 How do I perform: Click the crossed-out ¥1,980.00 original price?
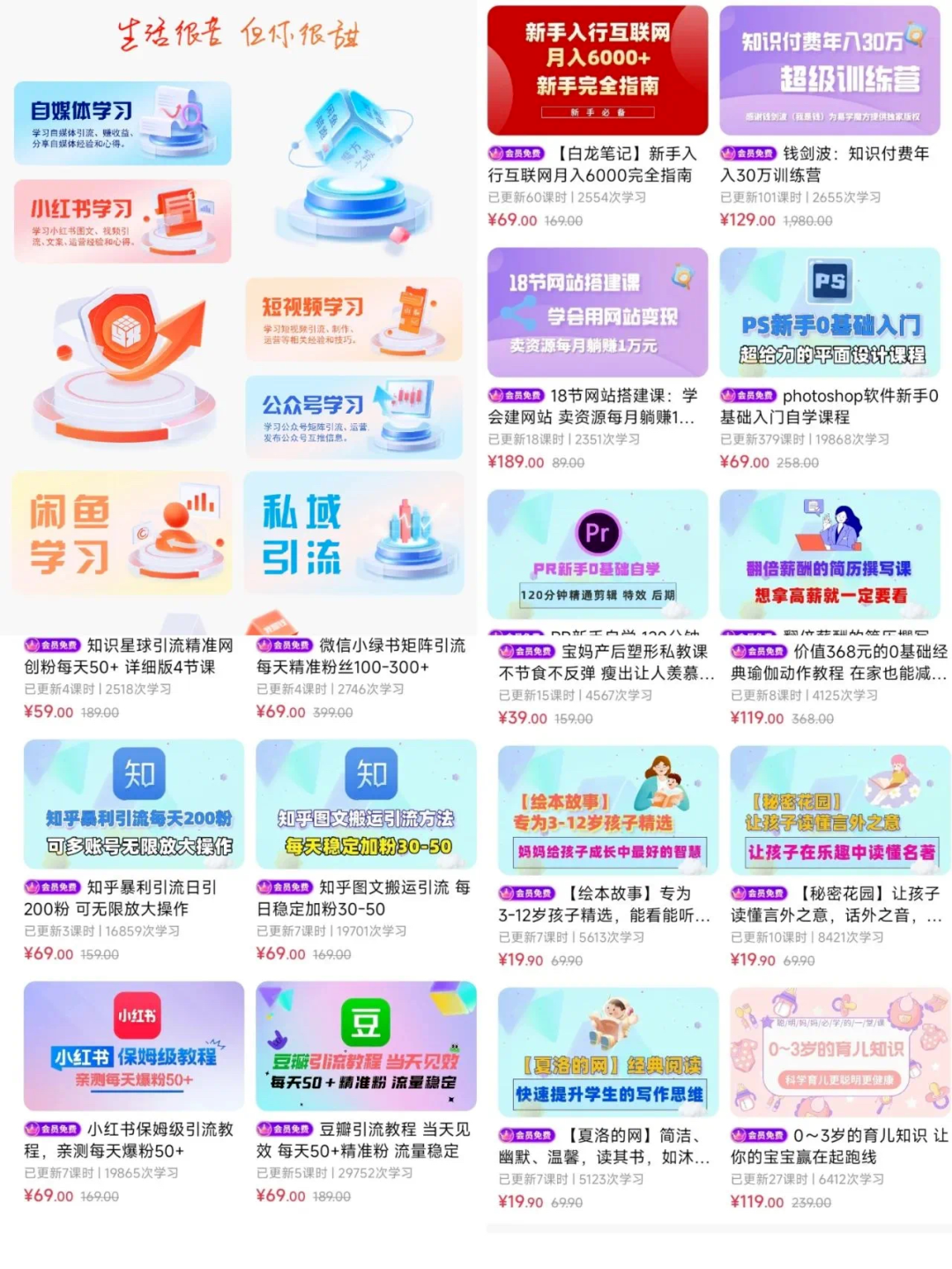(x=808, y=220)
